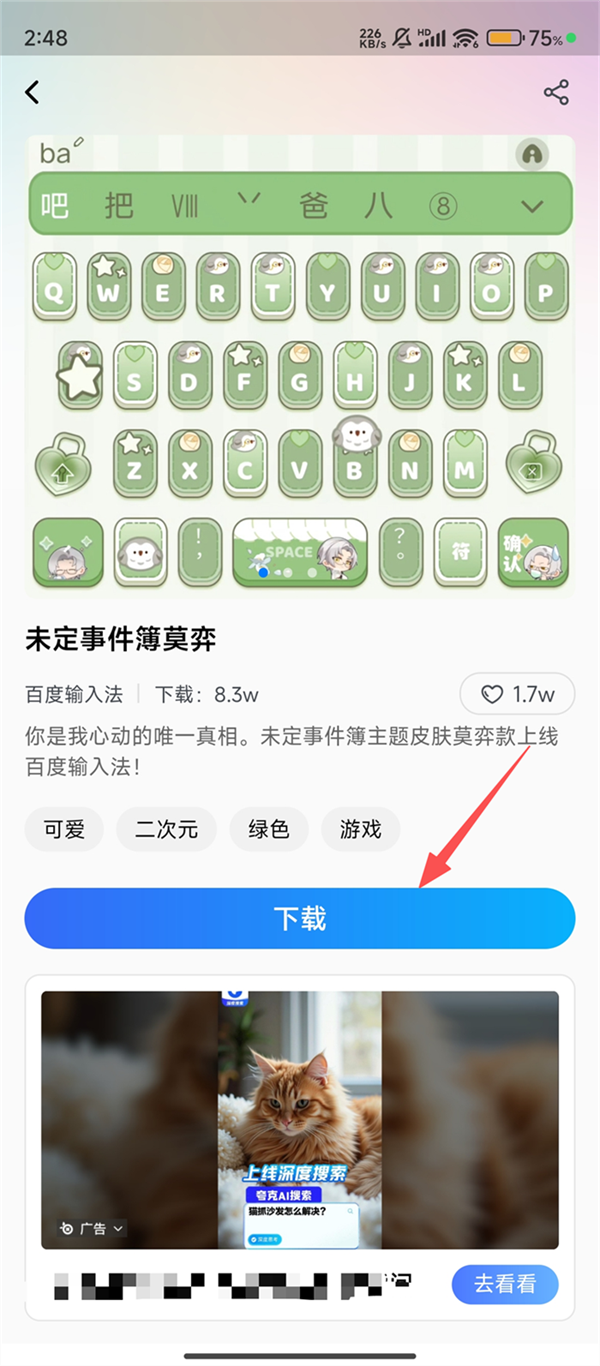Open the cat advertisement video card
The width and height of the screenshot is (600, 1366).
pos(300,1120)
